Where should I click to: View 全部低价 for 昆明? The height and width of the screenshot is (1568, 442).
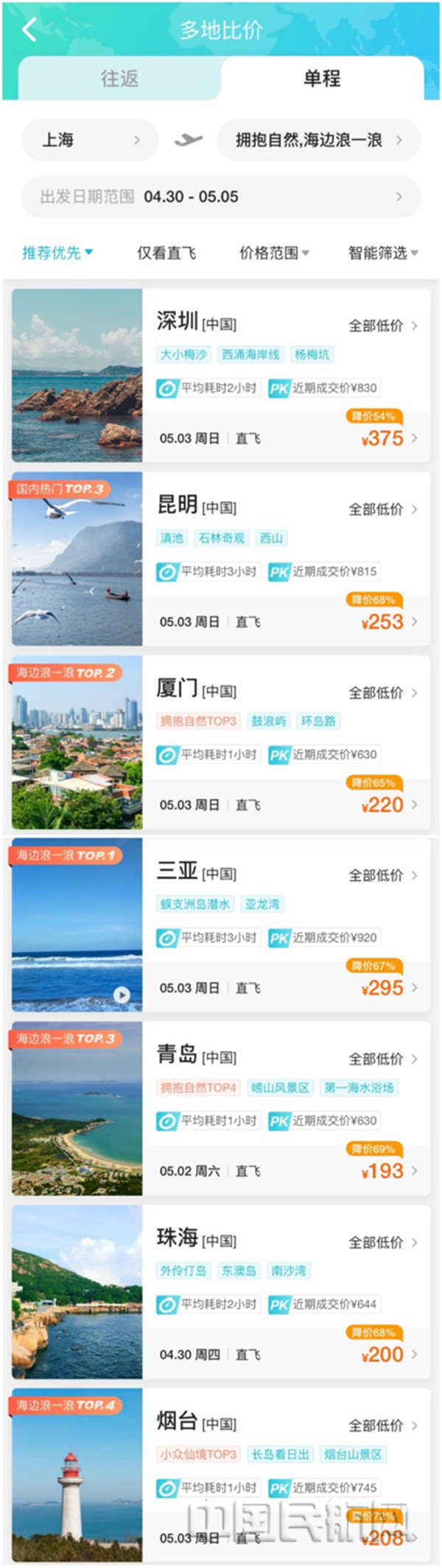pyautogui.click(x=382, y=509)
